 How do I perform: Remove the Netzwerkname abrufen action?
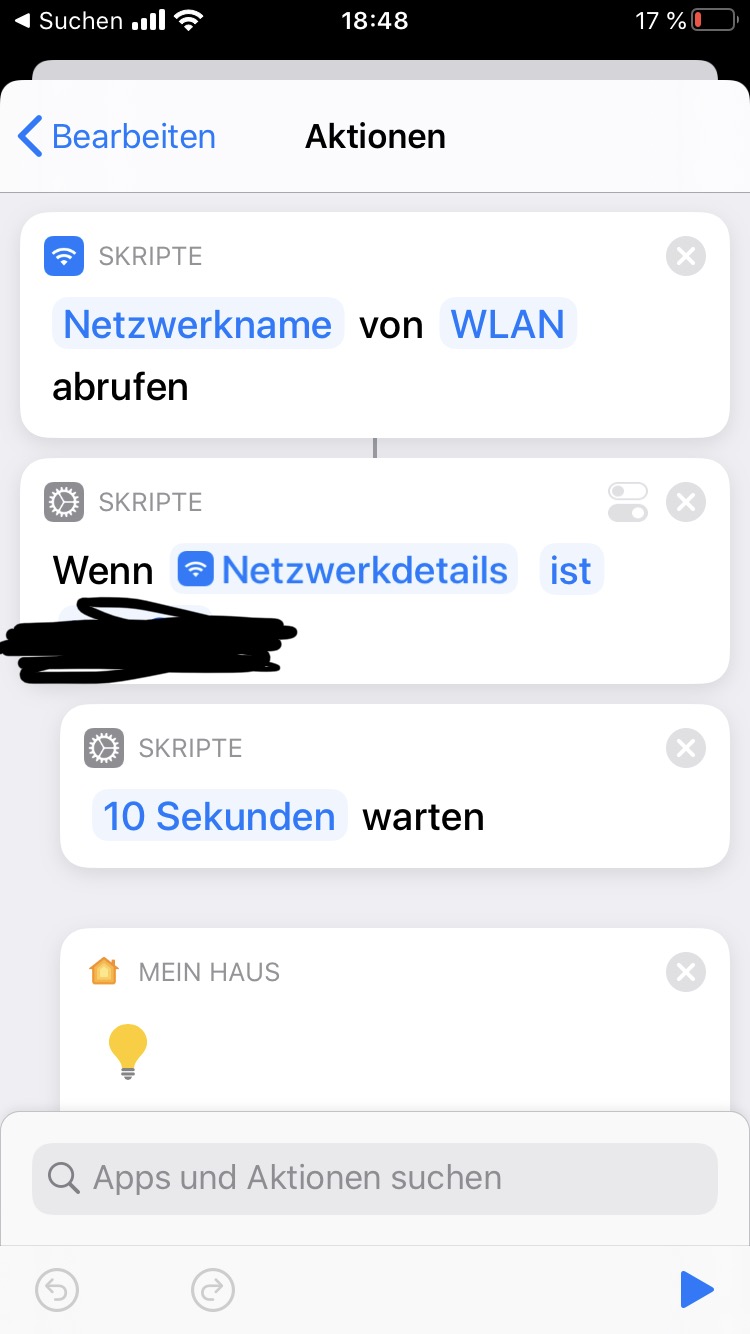(685, 256)
